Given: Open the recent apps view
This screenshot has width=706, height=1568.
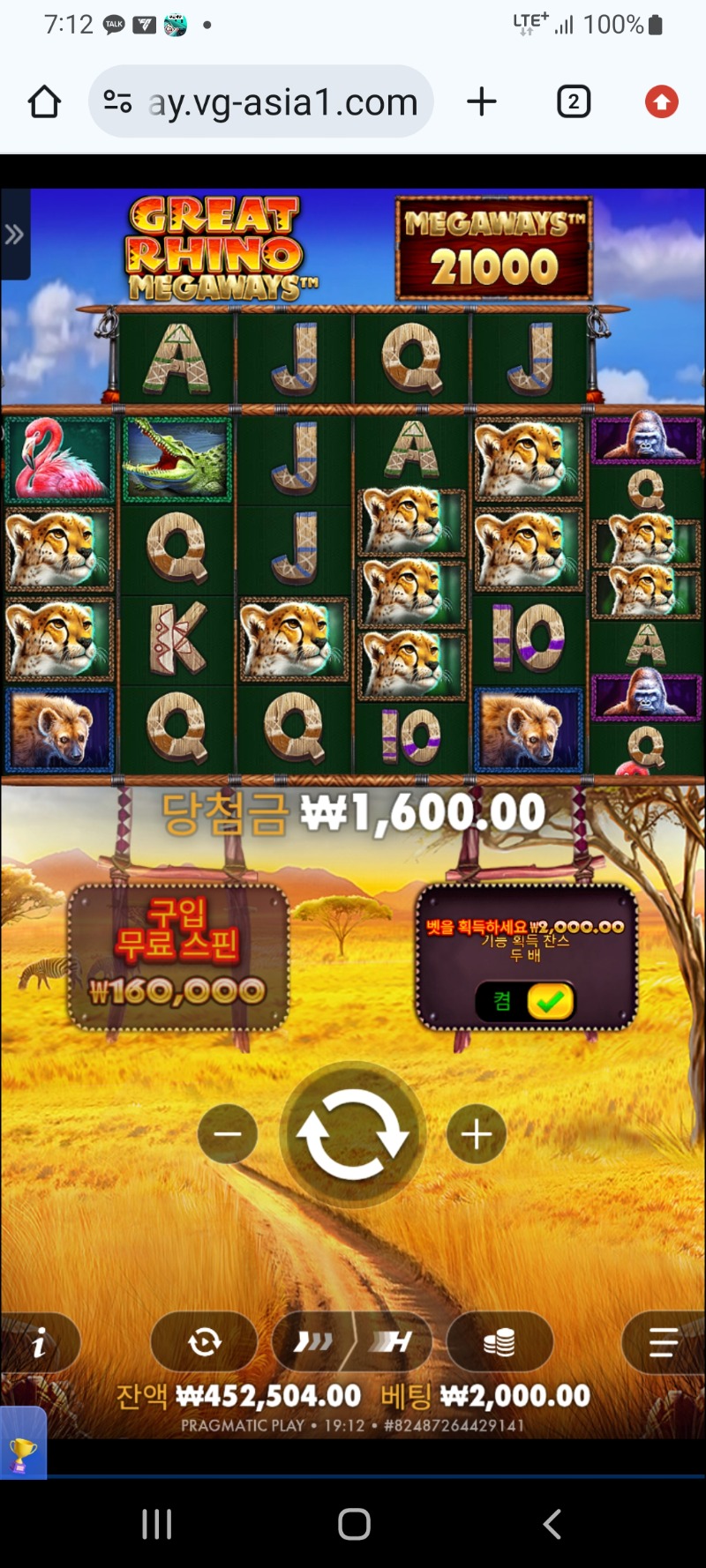Looking at the screenshot, I should tap(157, 1524).
